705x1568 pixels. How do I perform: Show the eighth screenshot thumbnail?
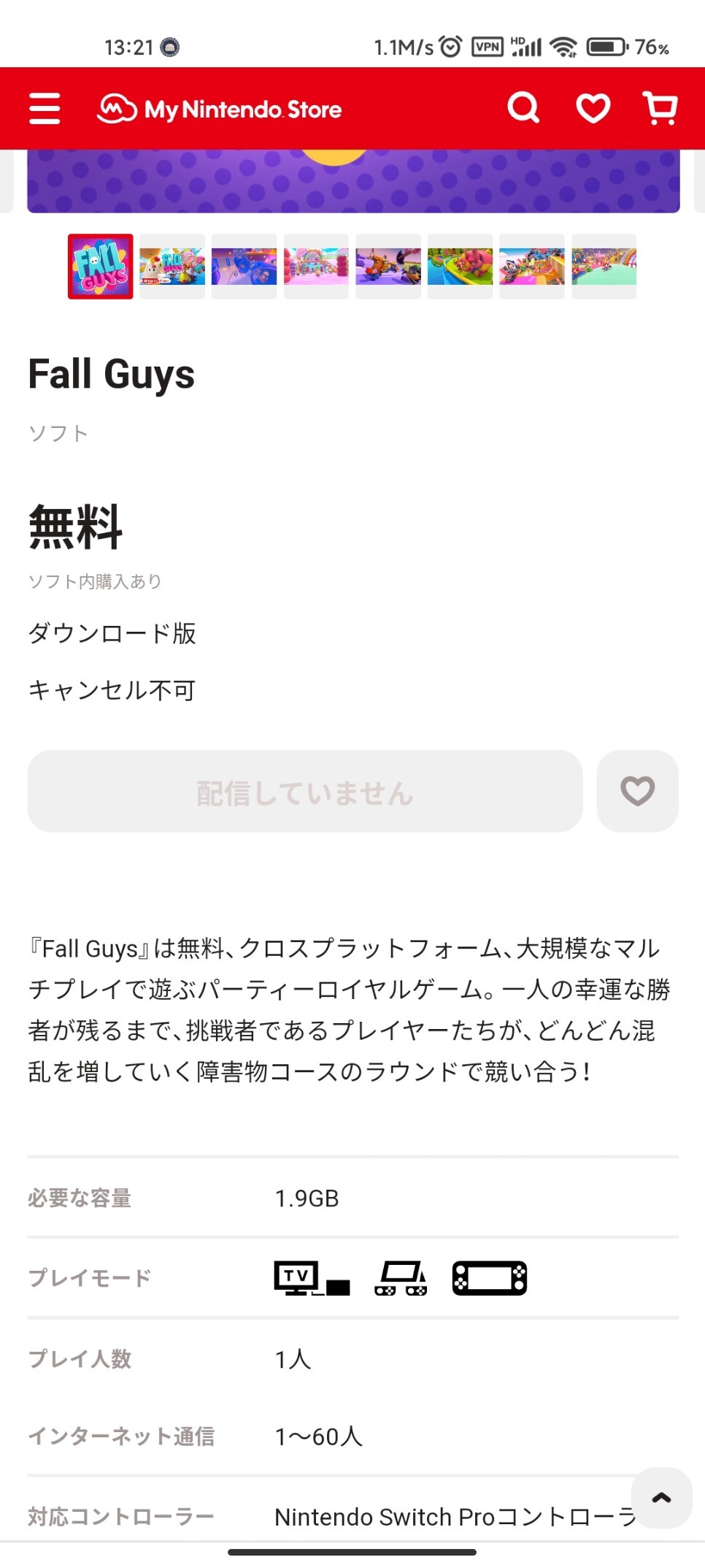click(x=604, y=267)
